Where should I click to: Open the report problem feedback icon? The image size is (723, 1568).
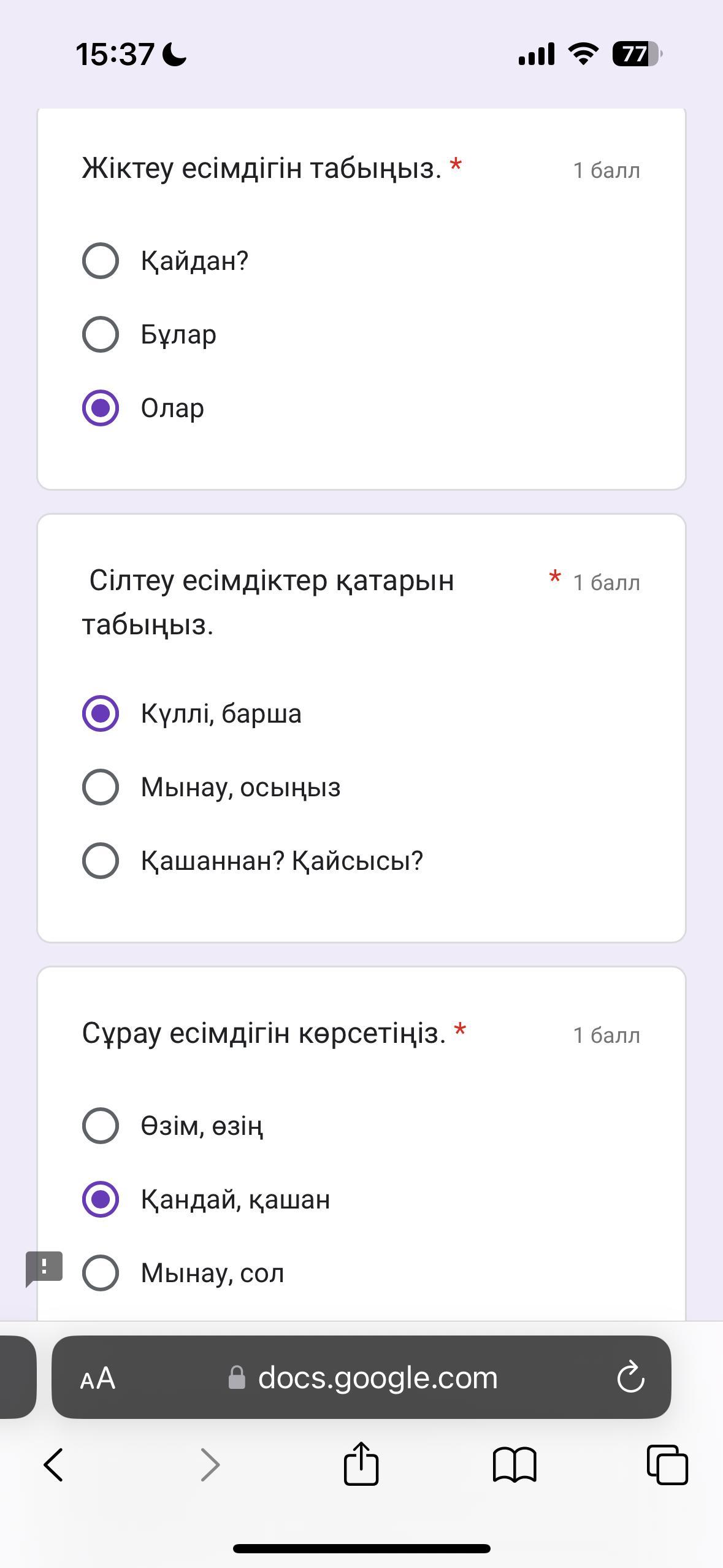[x=44, y=1269]
